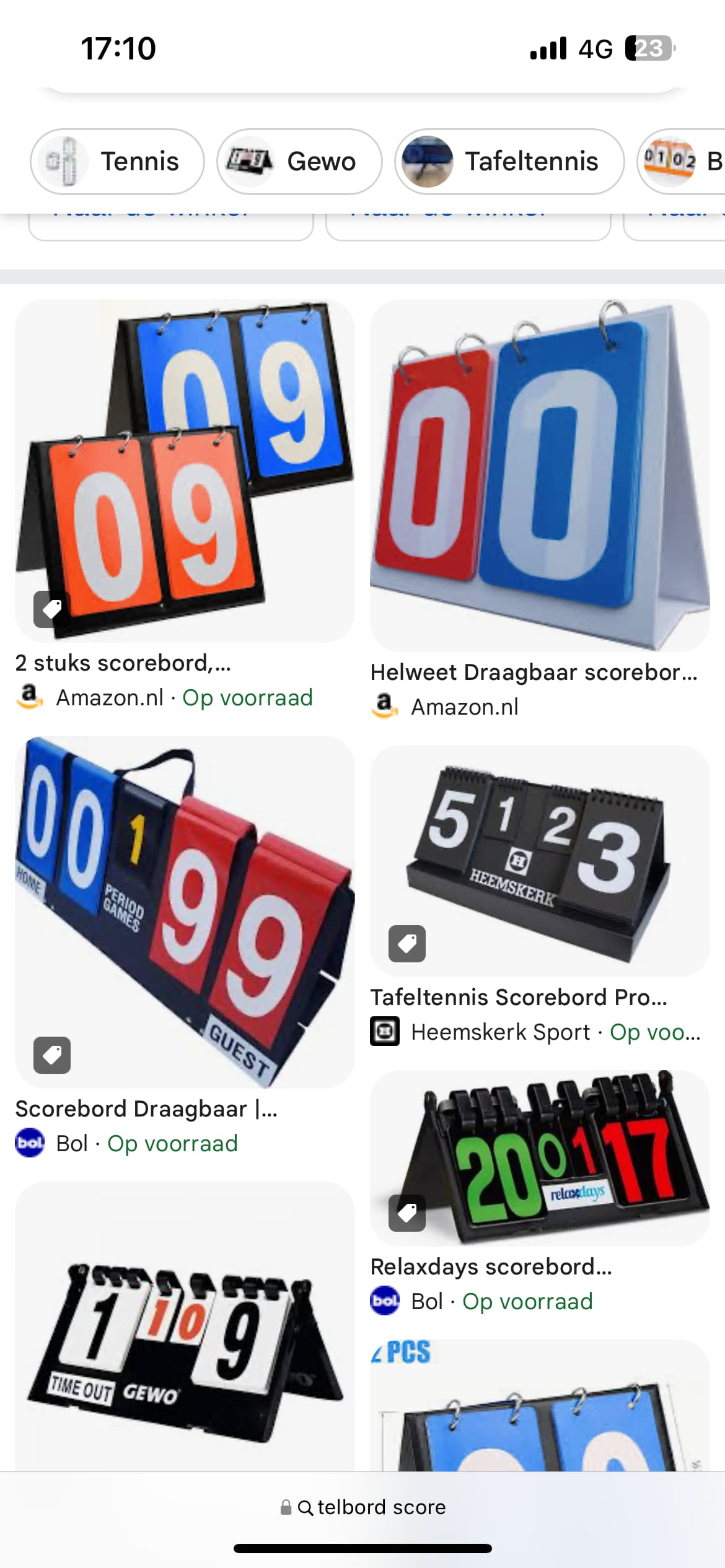Open the blue 2PCS scoreboard product tile
This screenshot has height=1568, width=725.
(540, 1405)
